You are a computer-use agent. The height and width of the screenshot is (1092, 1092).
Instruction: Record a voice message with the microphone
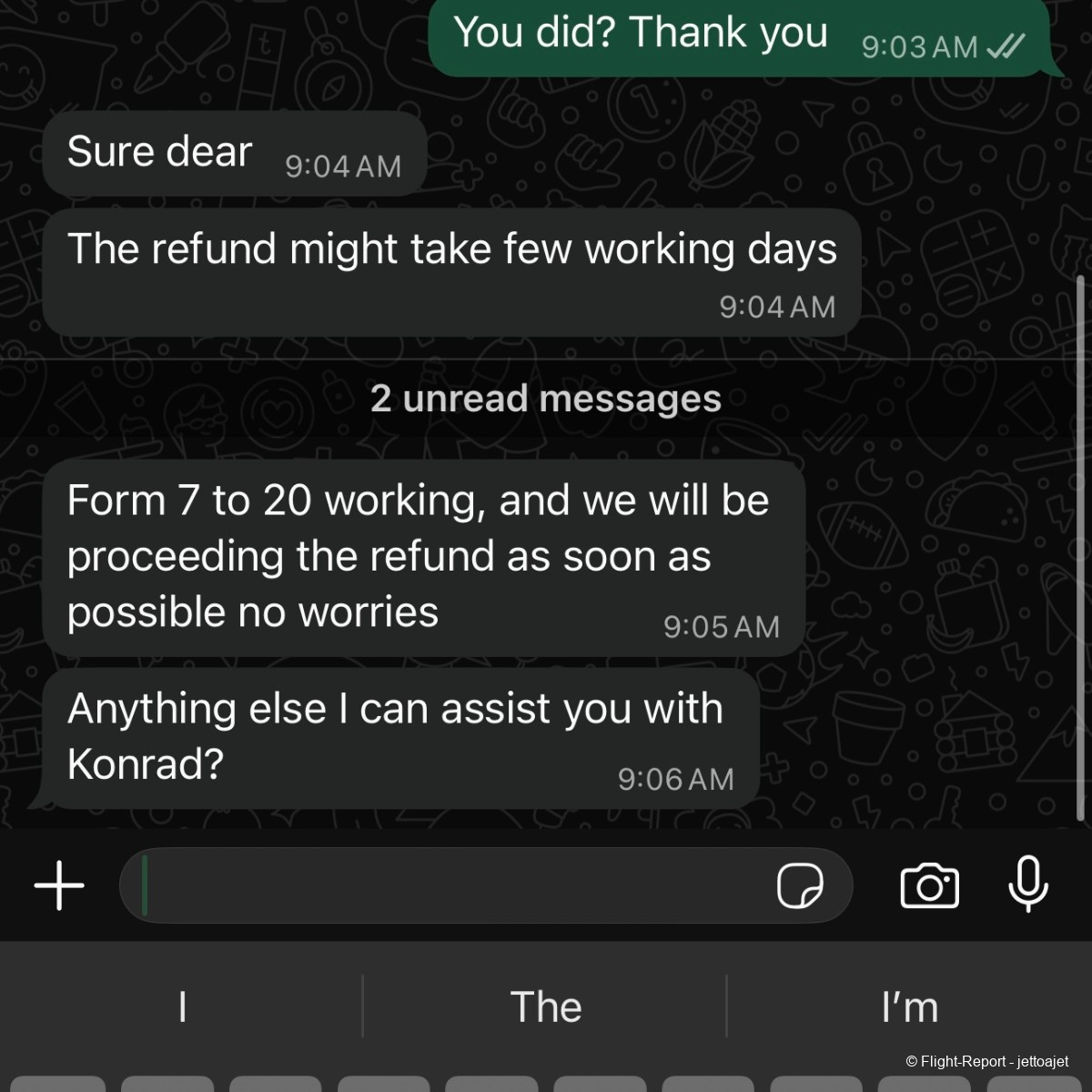point(1028,884)
